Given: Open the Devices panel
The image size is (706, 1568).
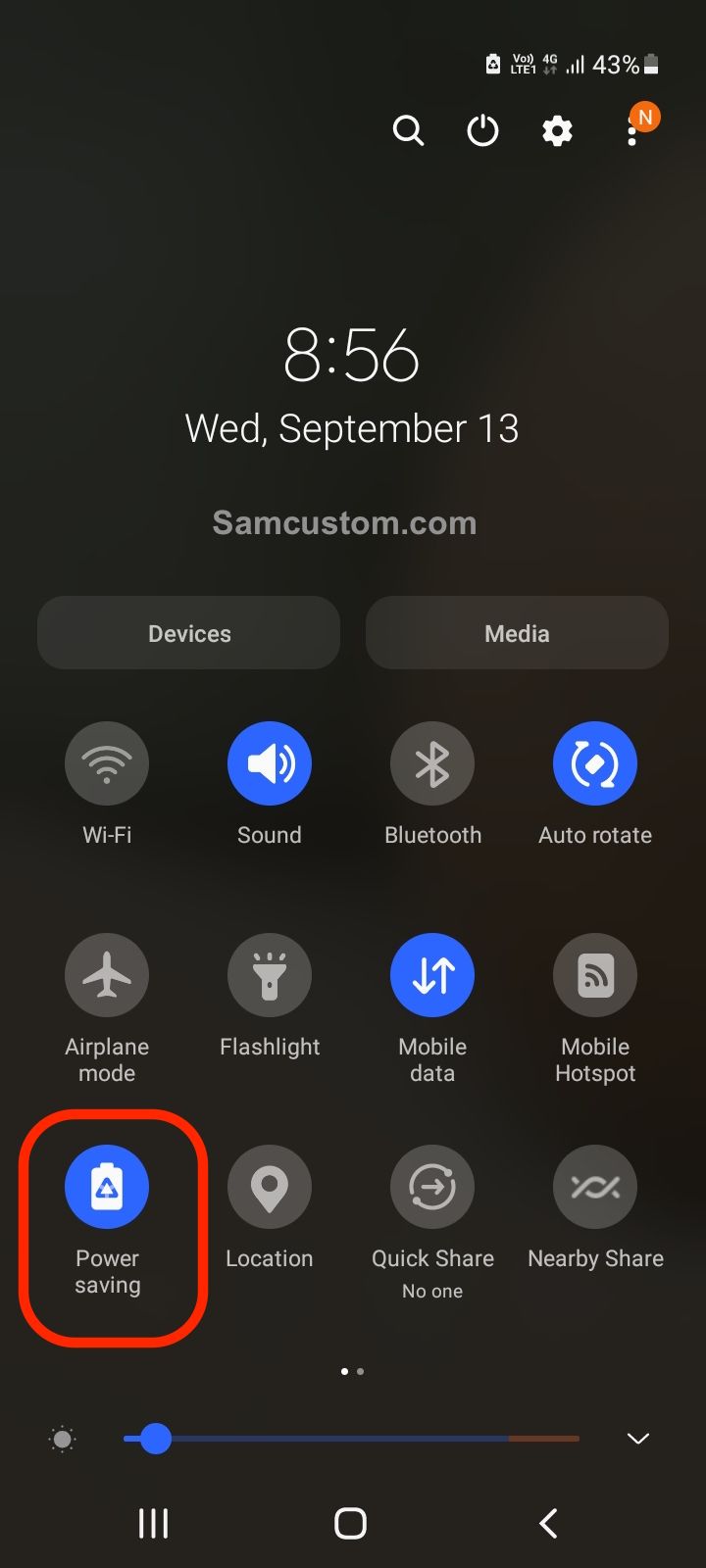Looking at the screenshot, I should 189,633.
